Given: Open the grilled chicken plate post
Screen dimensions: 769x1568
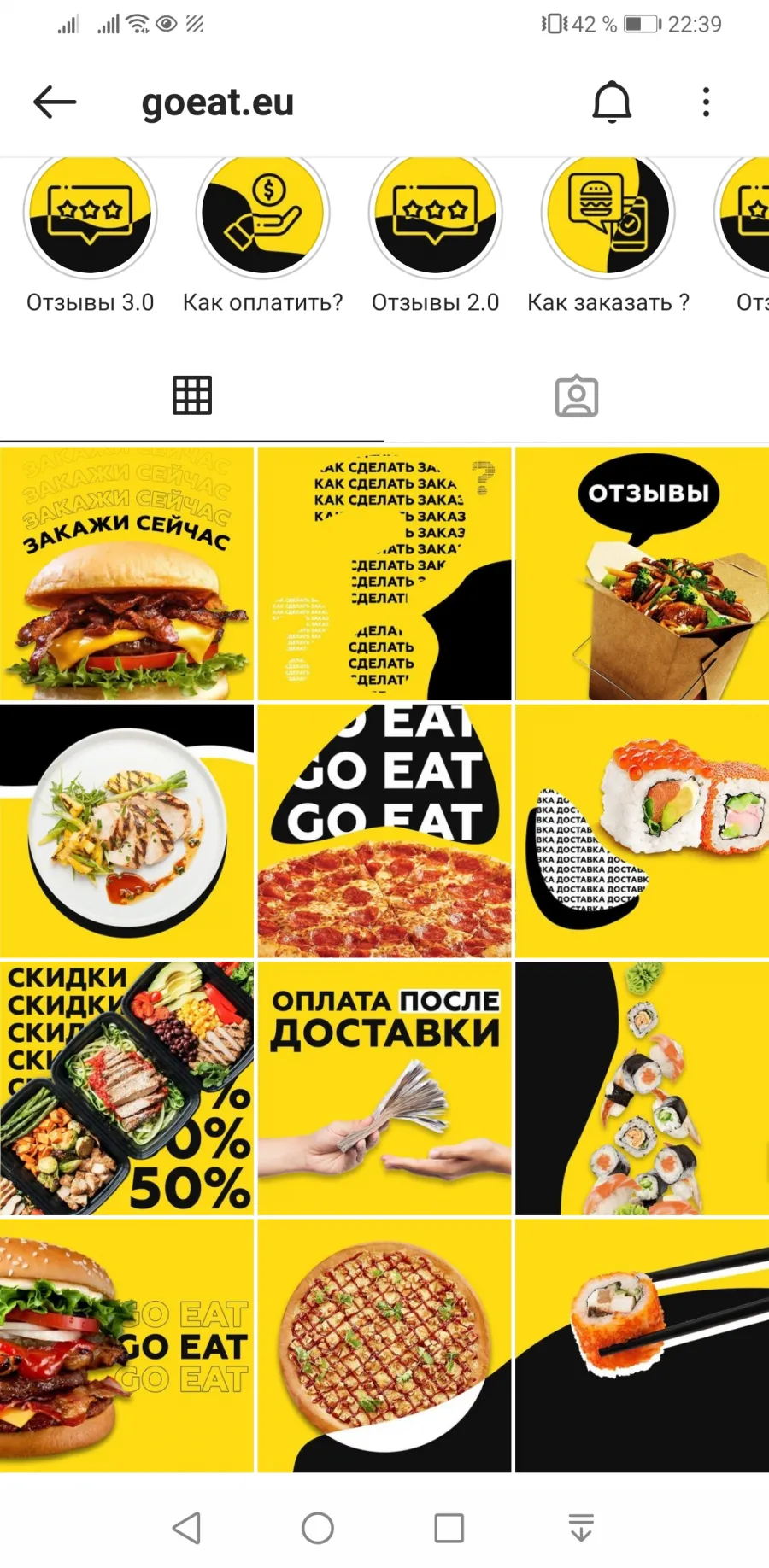Looking at the screenshot, I should [x=126, y=831].
